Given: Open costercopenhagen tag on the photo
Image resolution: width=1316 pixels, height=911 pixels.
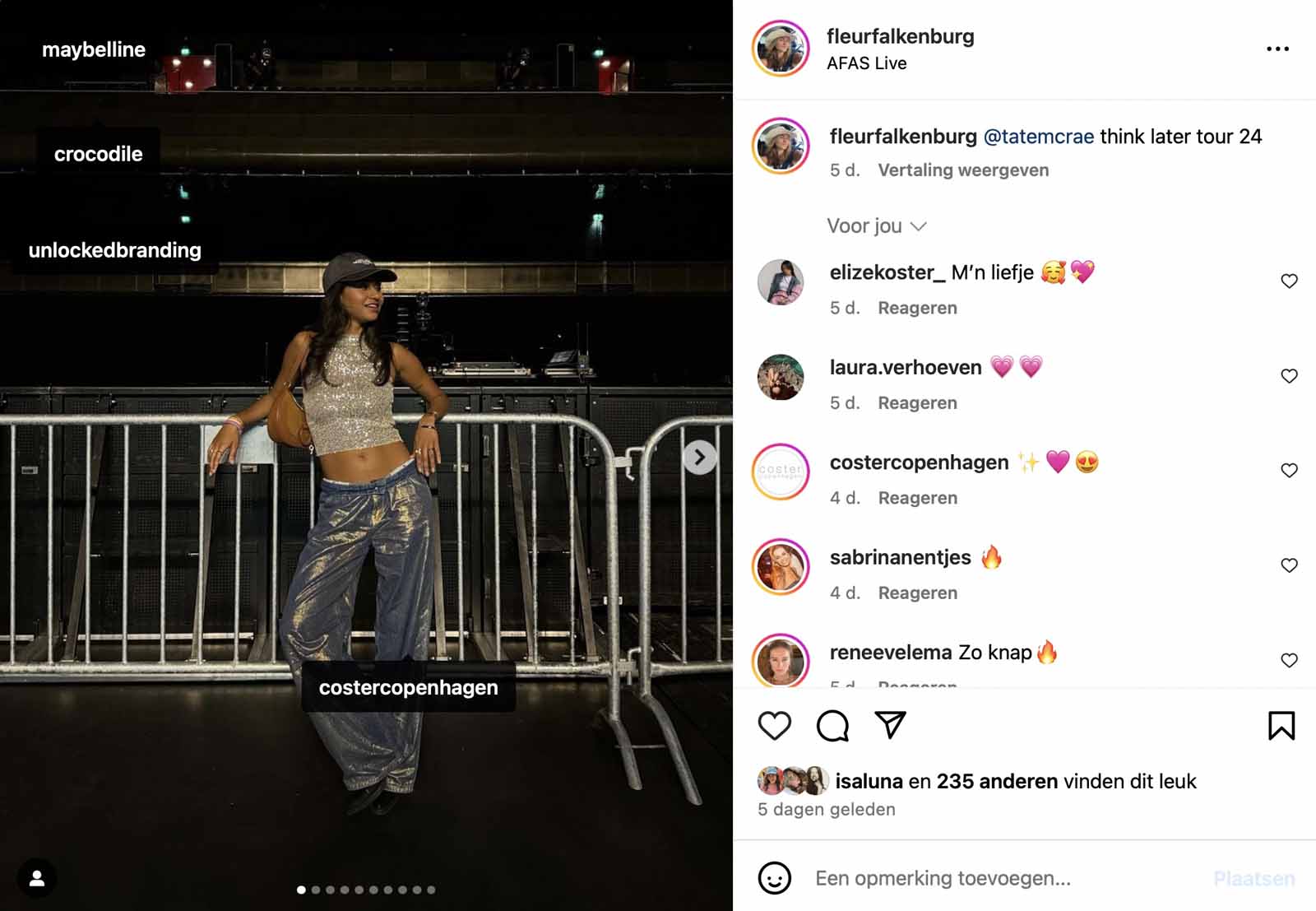Looking at the screenshot, I should 408,688.
